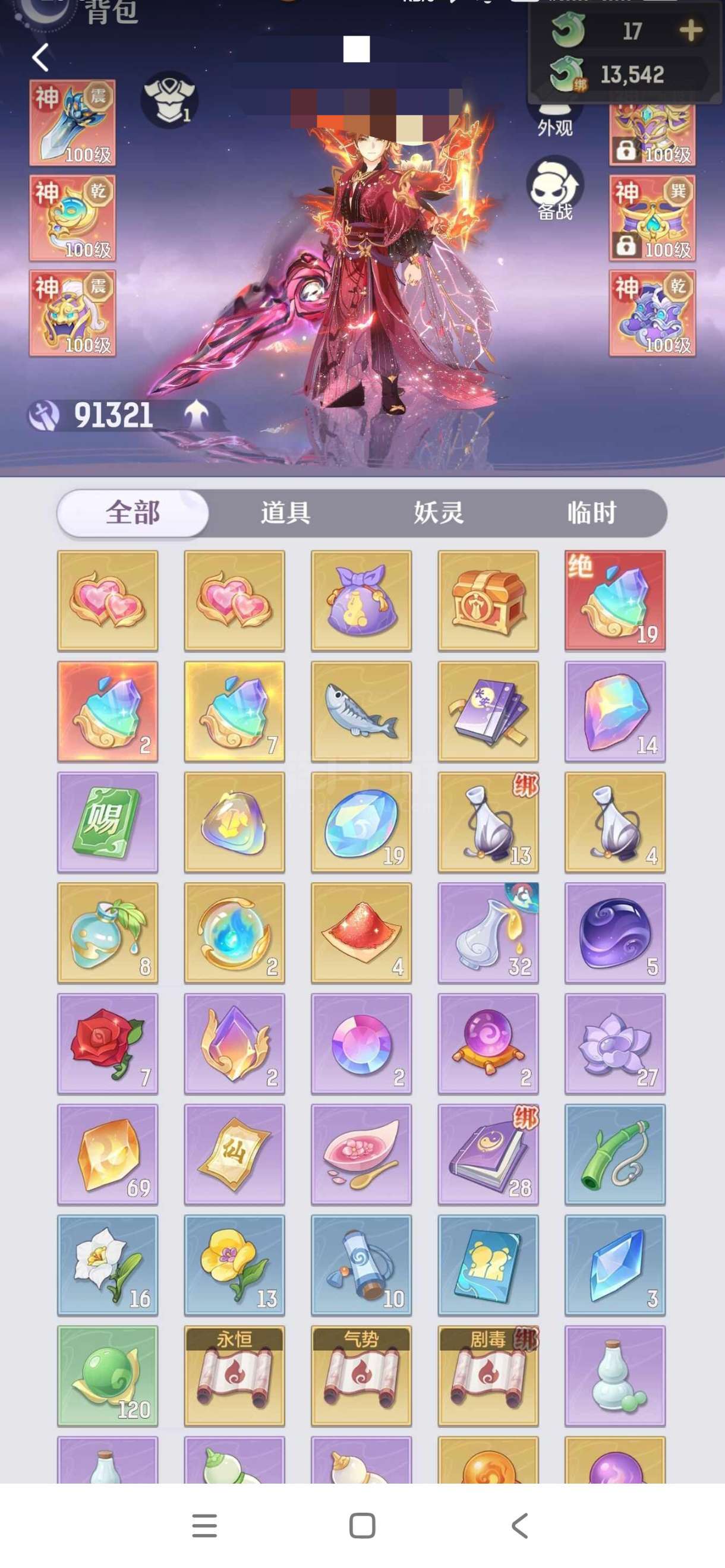Select the treasure chest item
This screenshot has width=725, height=1568.
(x=488, y=601)
